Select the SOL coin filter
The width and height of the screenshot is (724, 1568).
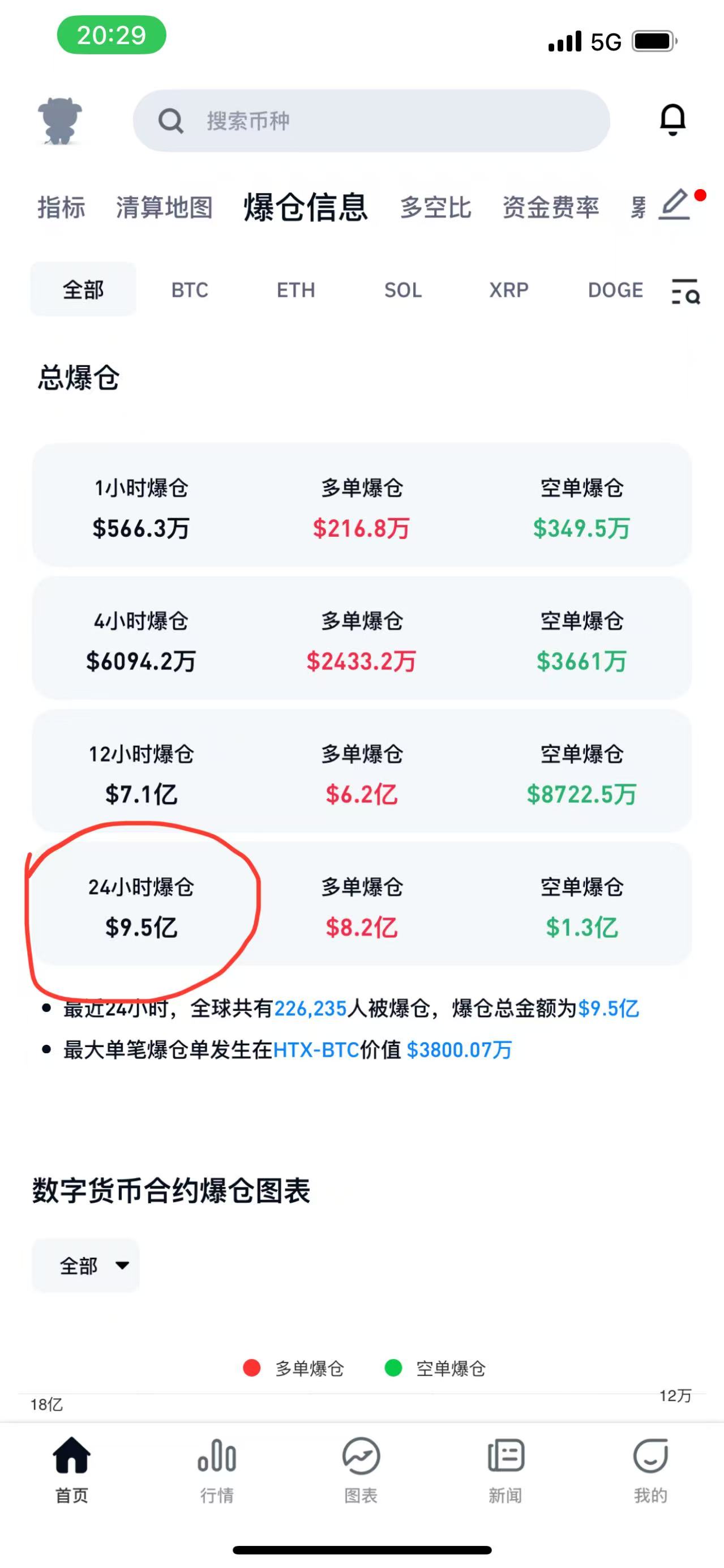click(x=403, y=290)
